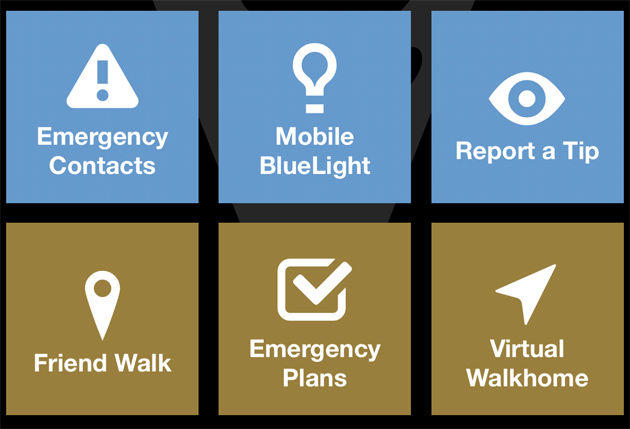Start a Friend Walk
Viewport: 630px width, 429px height.
102,318
